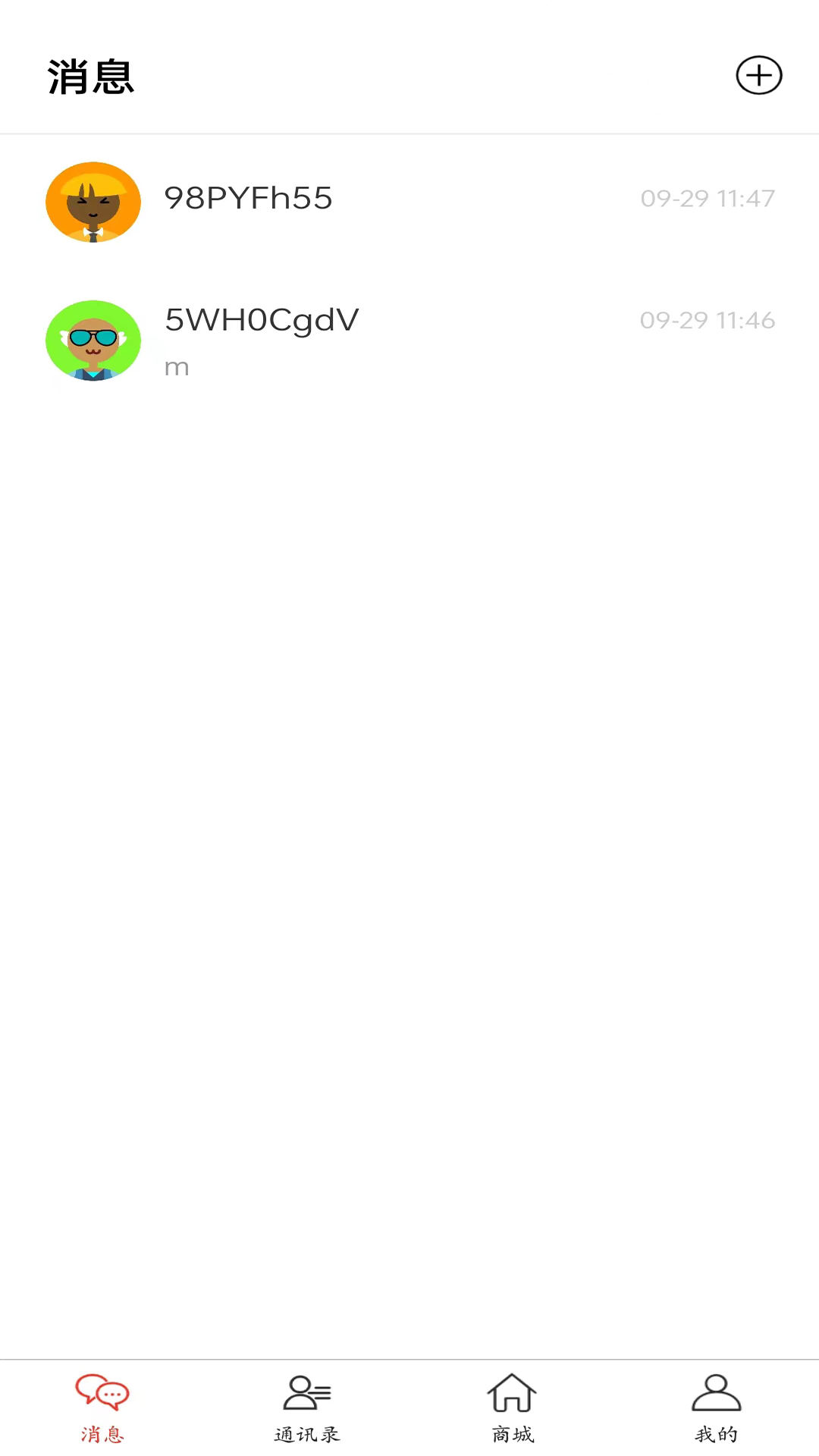Image resolution: width=819 pixels, height=1456 pixels.
Task: Go to the 商城 tab
Action: click(512, 1407)
